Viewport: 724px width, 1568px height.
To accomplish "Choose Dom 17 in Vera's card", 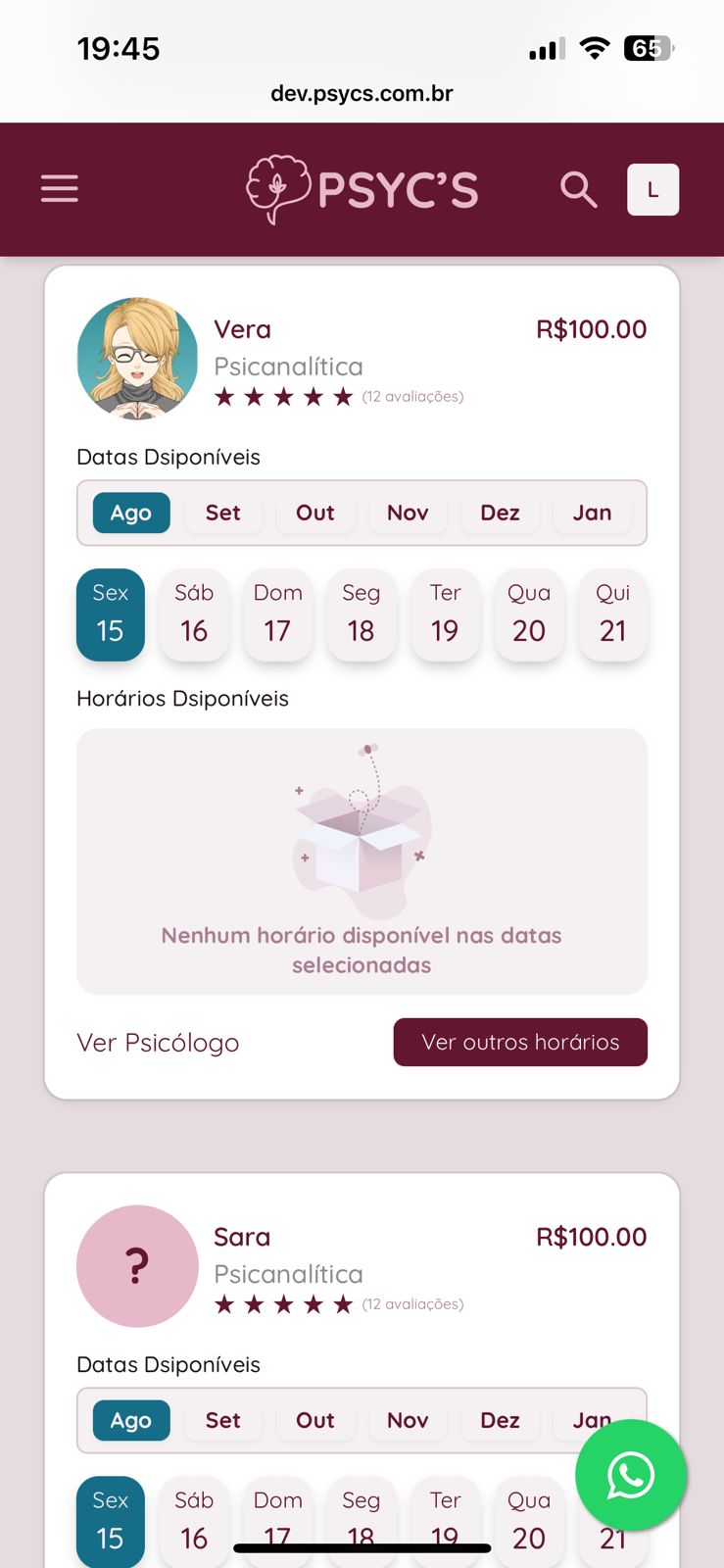I will click(x=277, y=614).
